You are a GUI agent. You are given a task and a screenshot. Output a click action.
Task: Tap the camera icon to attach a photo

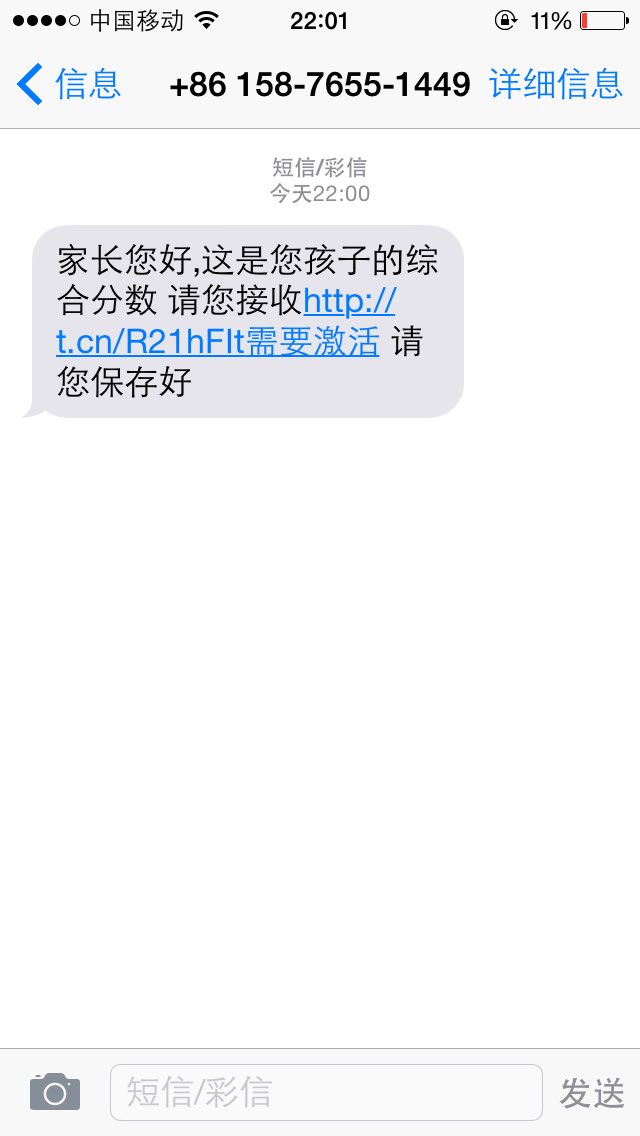(x=55, y=1092)
